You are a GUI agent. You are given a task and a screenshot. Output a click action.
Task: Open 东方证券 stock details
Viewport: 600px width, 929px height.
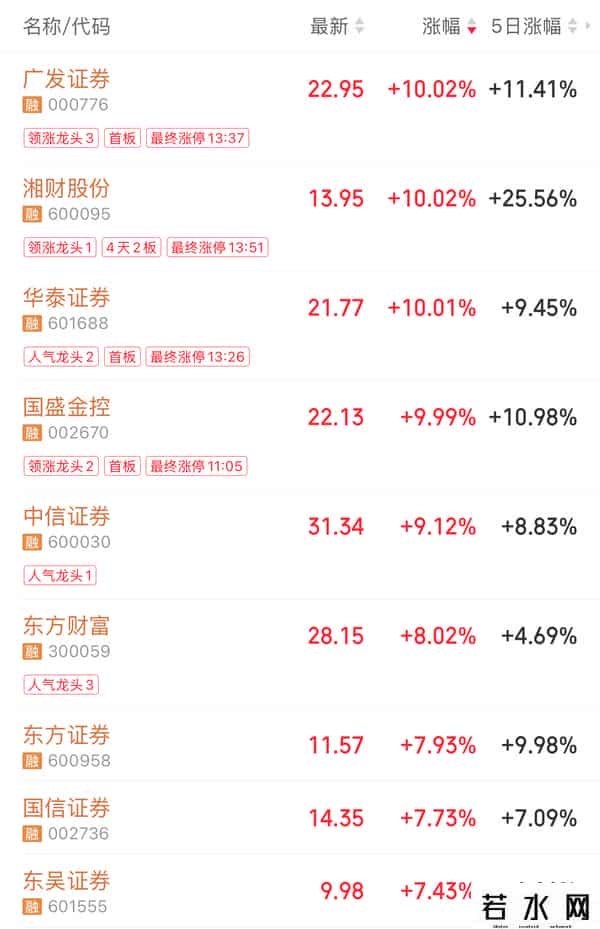pyautogui.click(x=67, y=736)
